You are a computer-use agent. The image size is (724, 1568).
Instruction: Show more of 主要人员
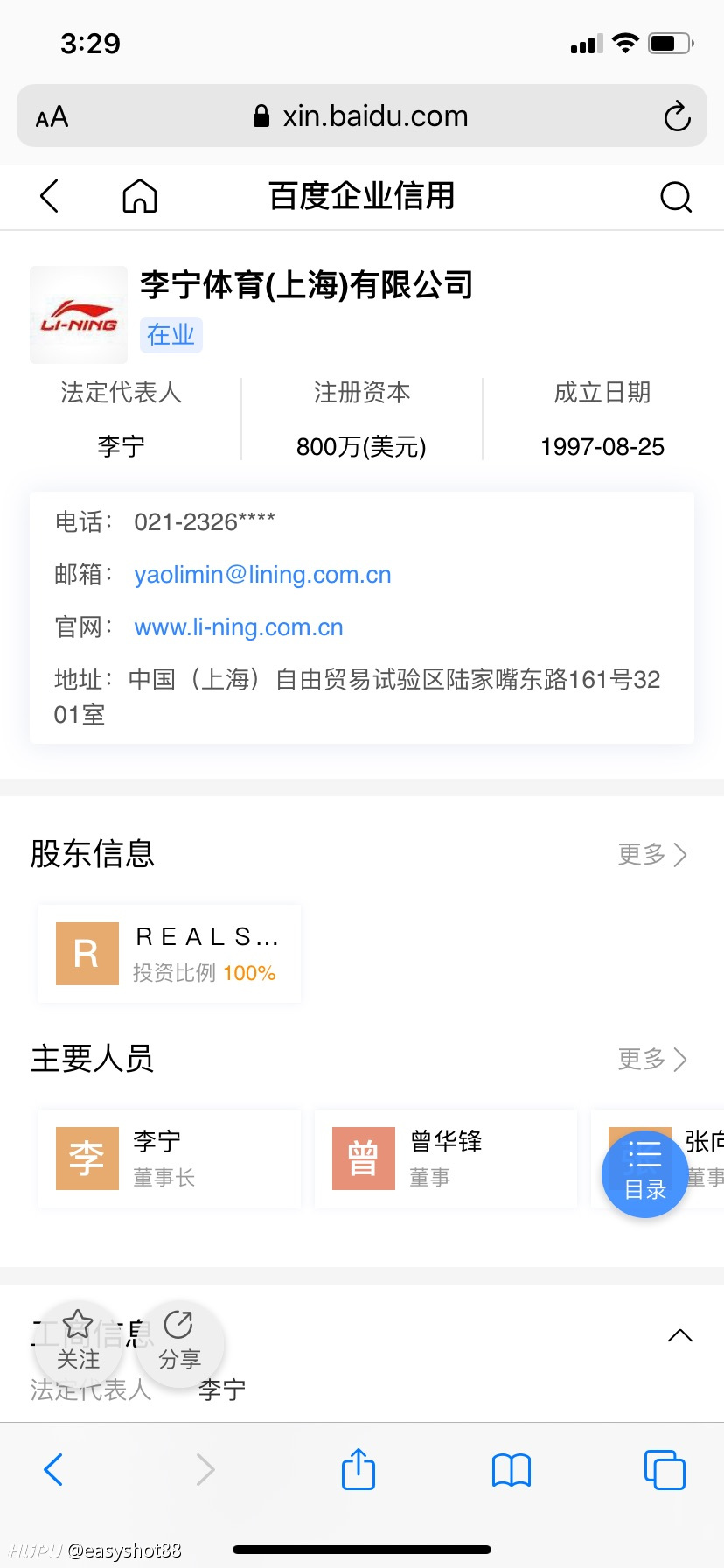click(652, 1059)
